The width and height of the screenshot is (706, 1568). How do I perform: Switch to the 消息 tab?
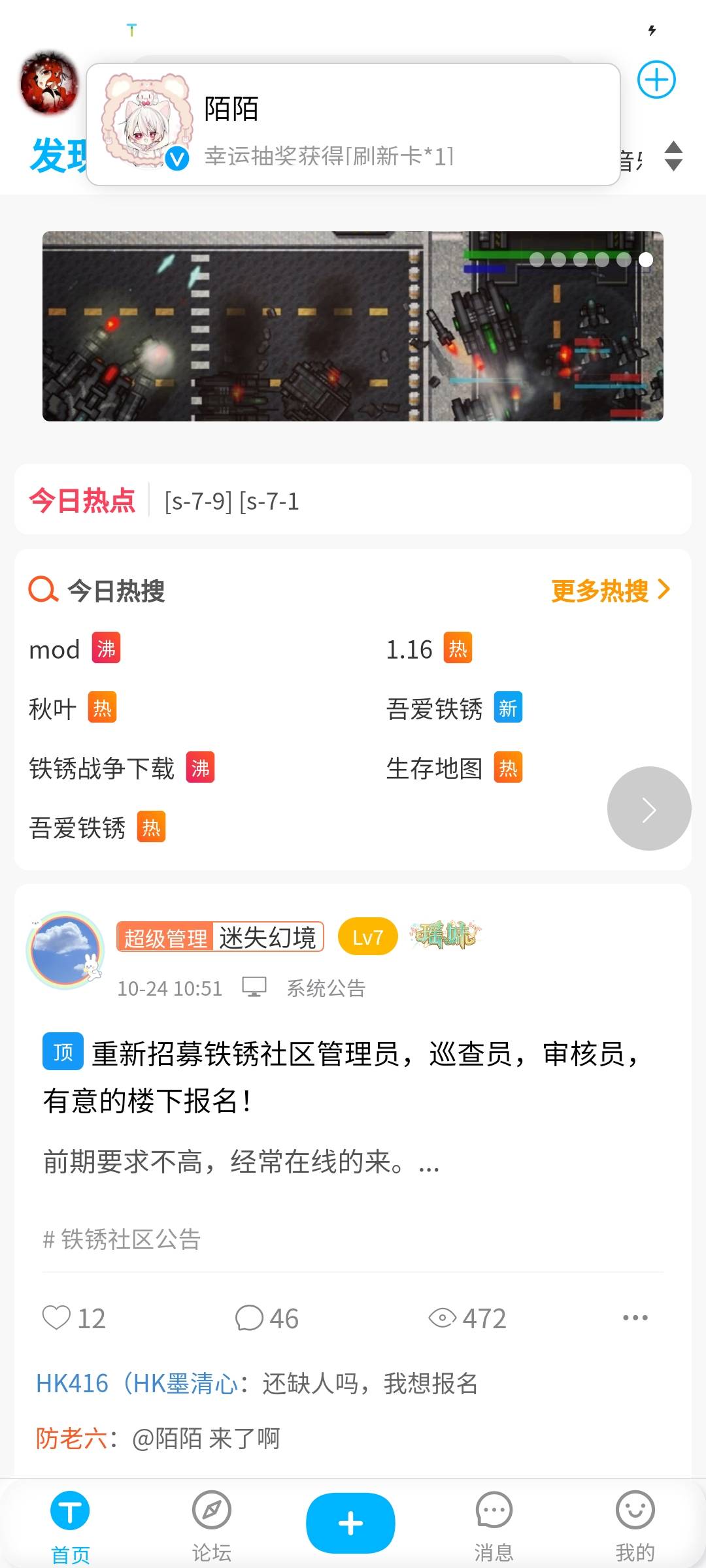494,1524
